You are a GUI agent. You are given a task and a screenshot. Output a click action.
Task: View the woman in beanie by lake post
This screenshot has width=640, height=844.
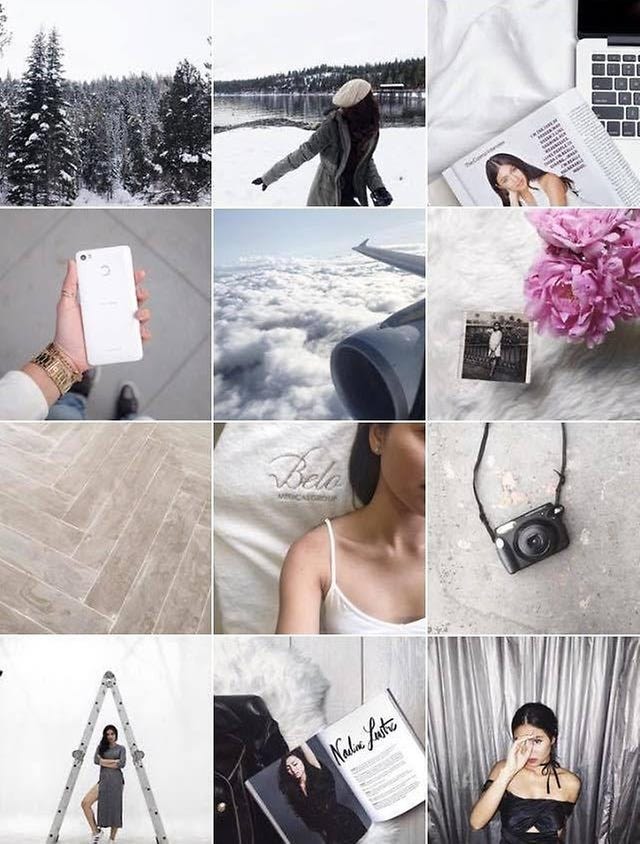click(319, 102)
